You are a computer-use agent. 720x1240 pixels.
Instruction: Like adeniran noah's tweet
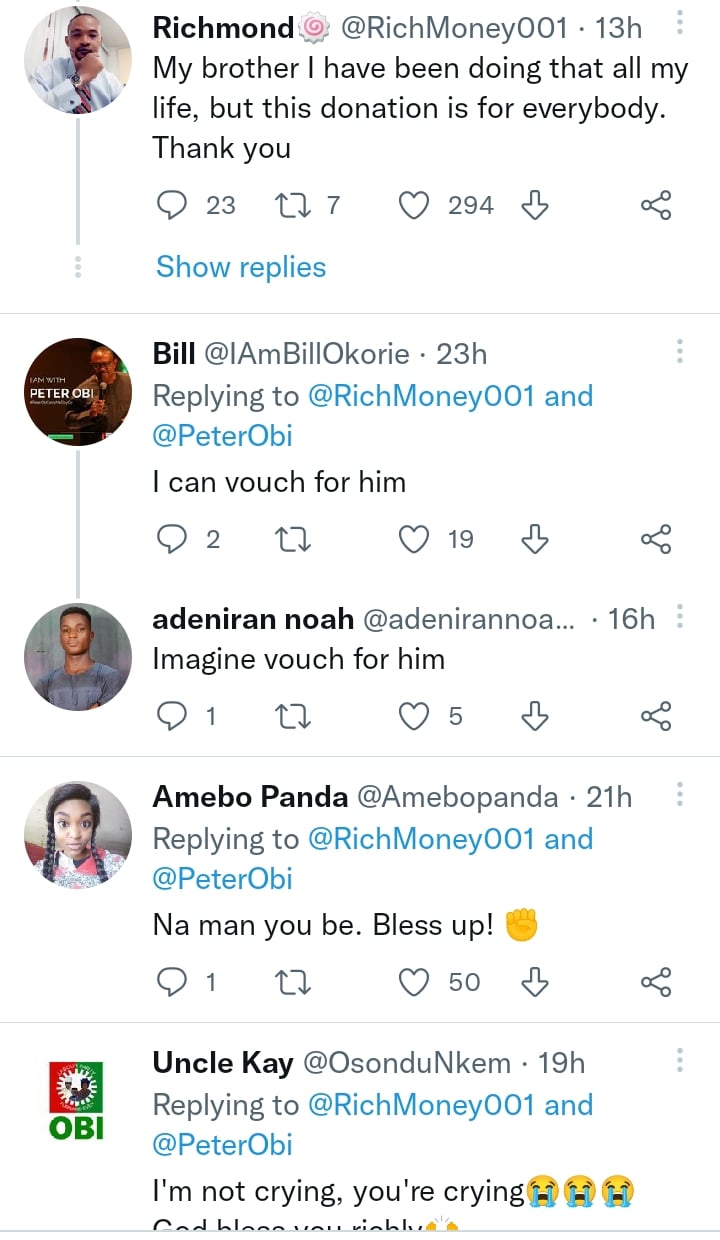(x=414, y=716)
